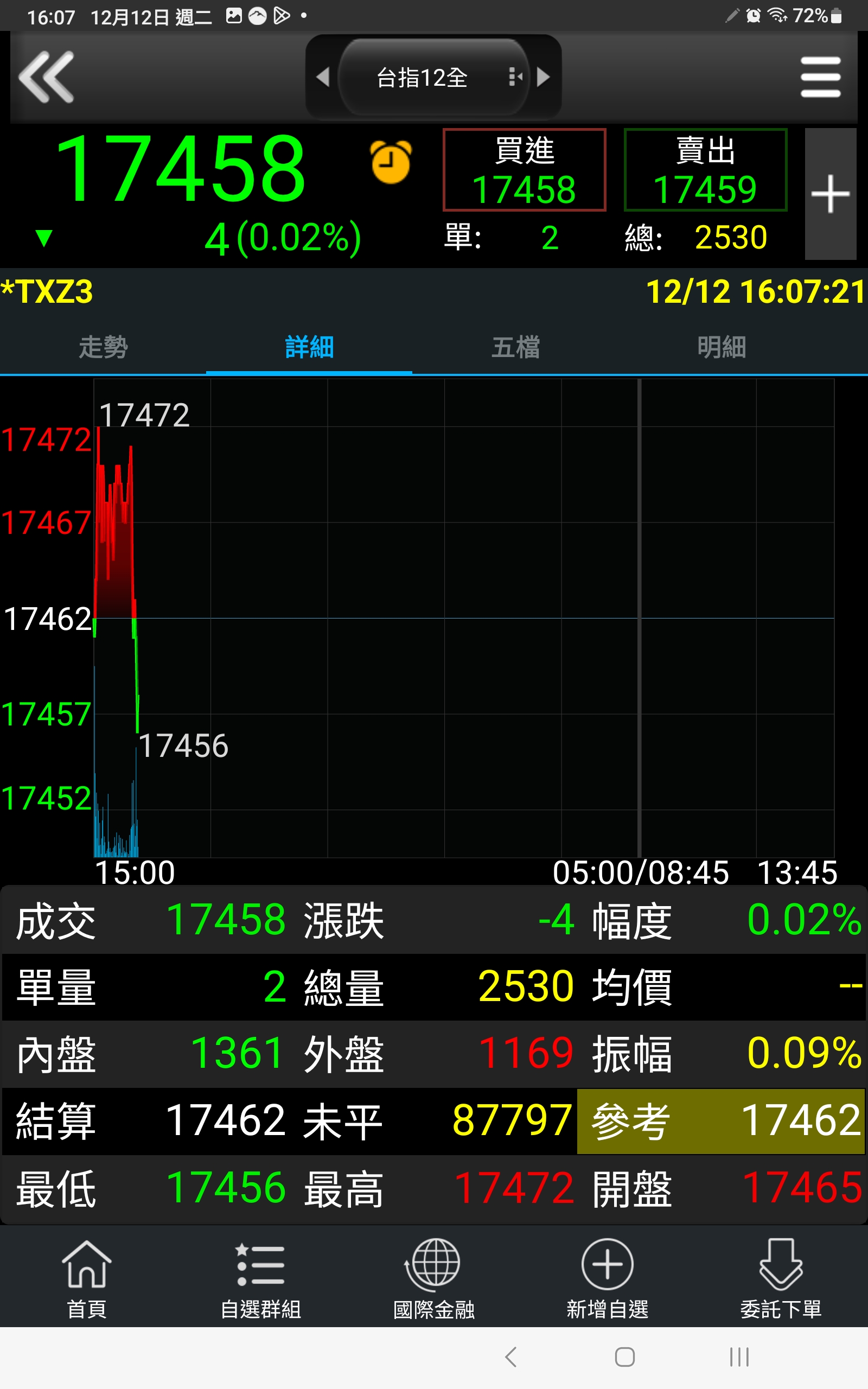This screenshot has width=868, height=1389.
Task: Tap the 買進 17458 buy box
Action: pos(524,170)
